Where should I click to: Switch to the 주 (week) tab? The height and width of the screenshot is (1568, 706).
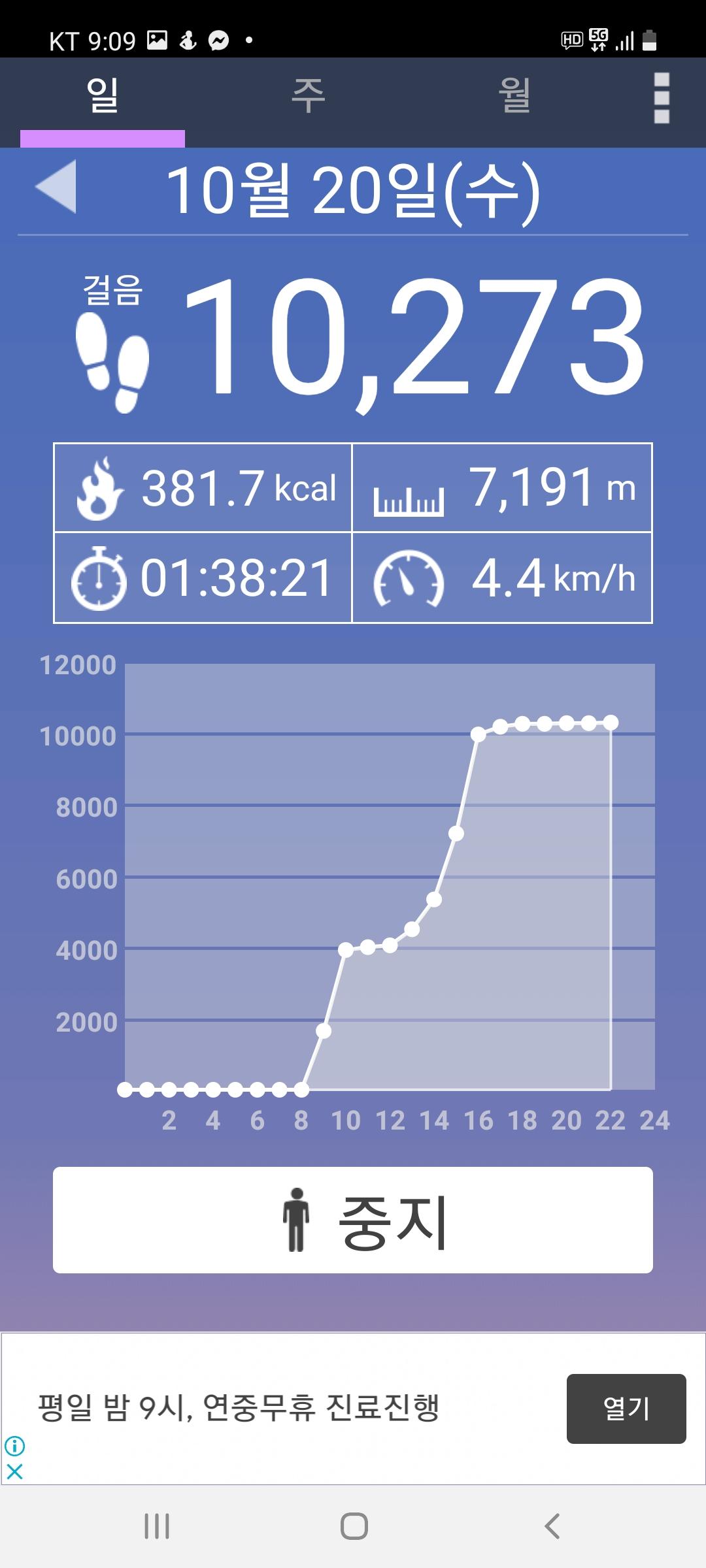coord(308,96)
